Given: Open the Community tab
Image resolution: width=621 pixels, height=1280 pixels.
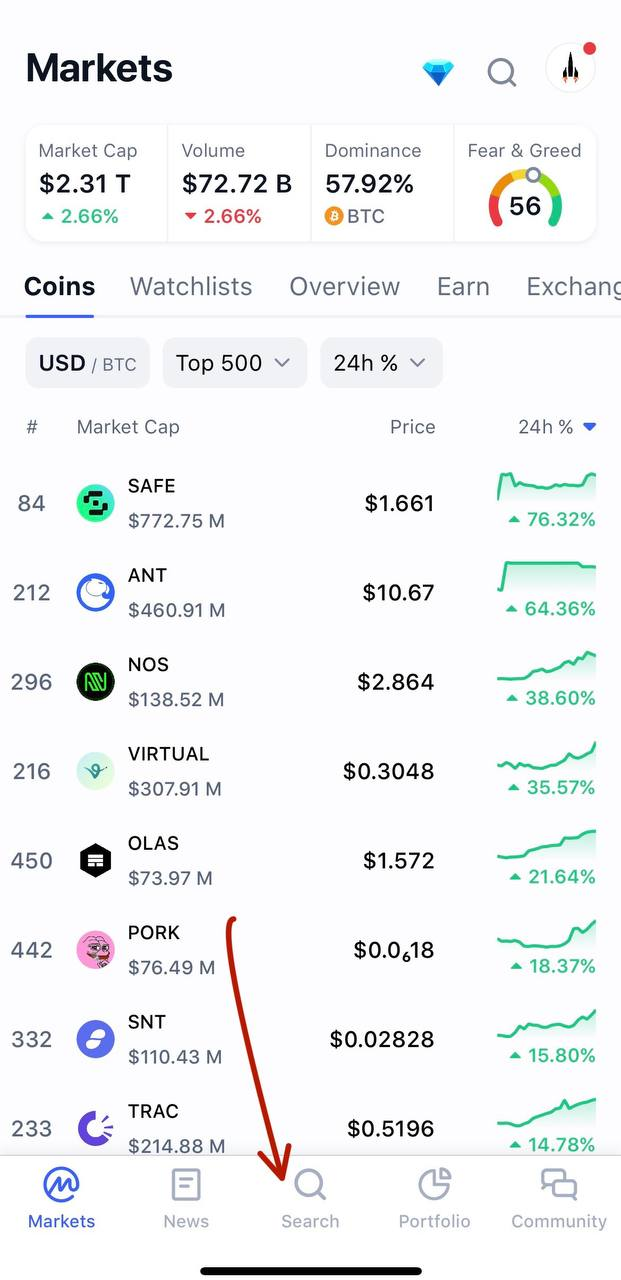Looking at the screenshot, I should (x=559, y=1199).
